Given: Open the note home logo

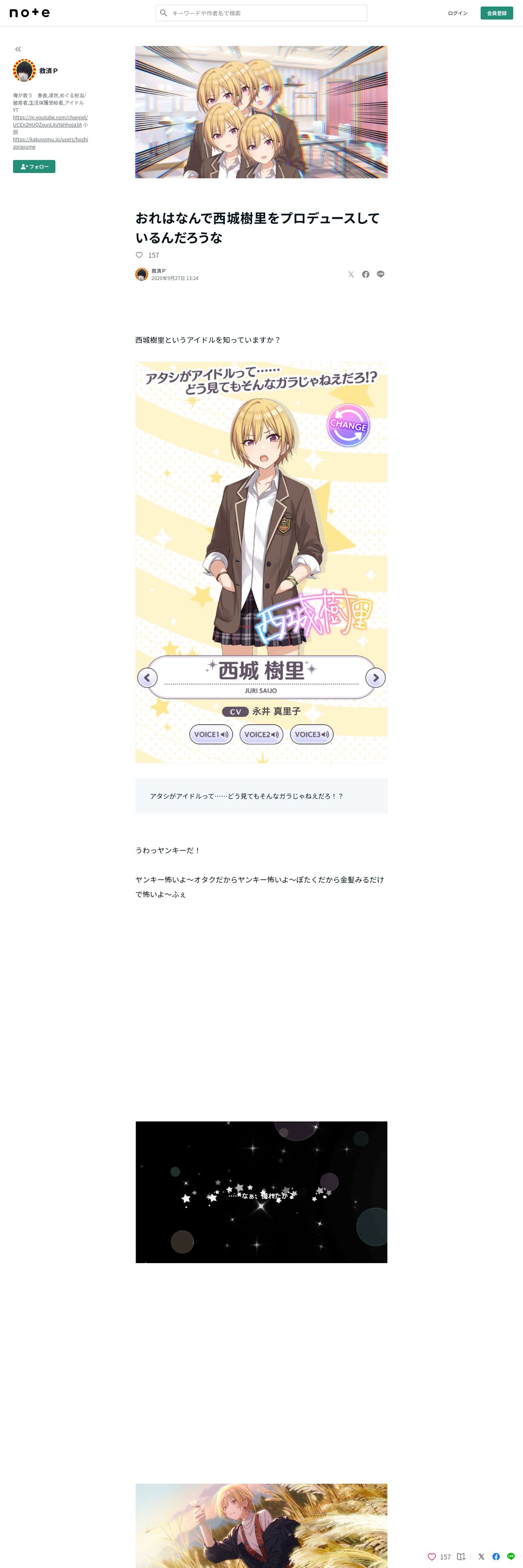Looking at the screenshot, I should point(29,13).
